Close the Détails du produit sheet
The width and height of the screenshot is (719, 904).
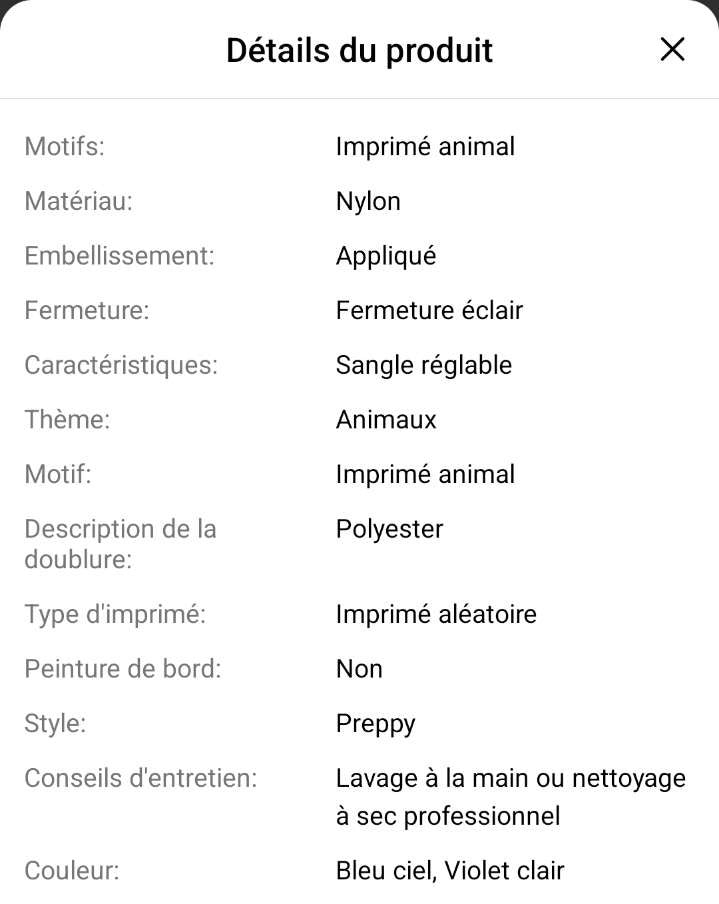point(672,49)
